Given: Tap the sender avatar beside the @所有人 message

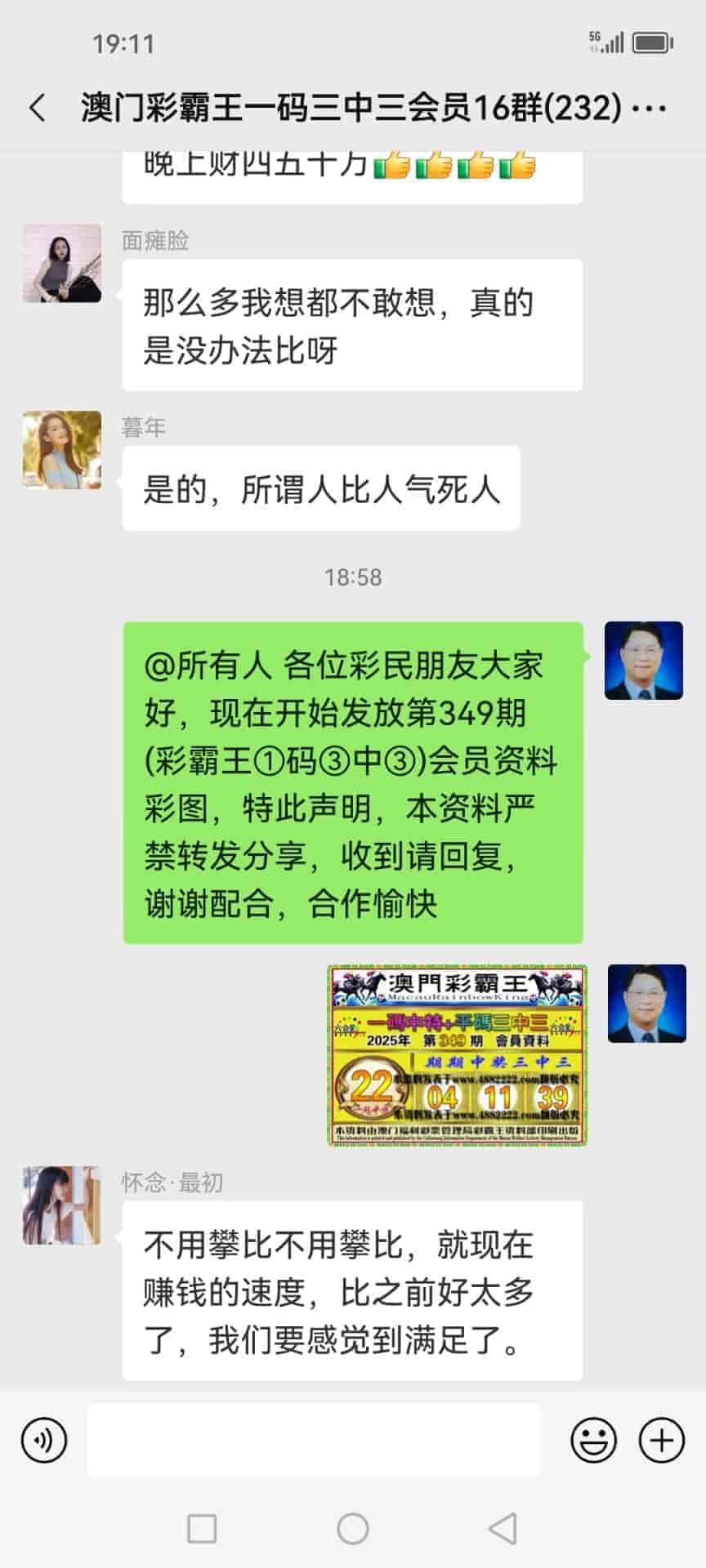Looking at the screenshot, I should tap(643, 661).
